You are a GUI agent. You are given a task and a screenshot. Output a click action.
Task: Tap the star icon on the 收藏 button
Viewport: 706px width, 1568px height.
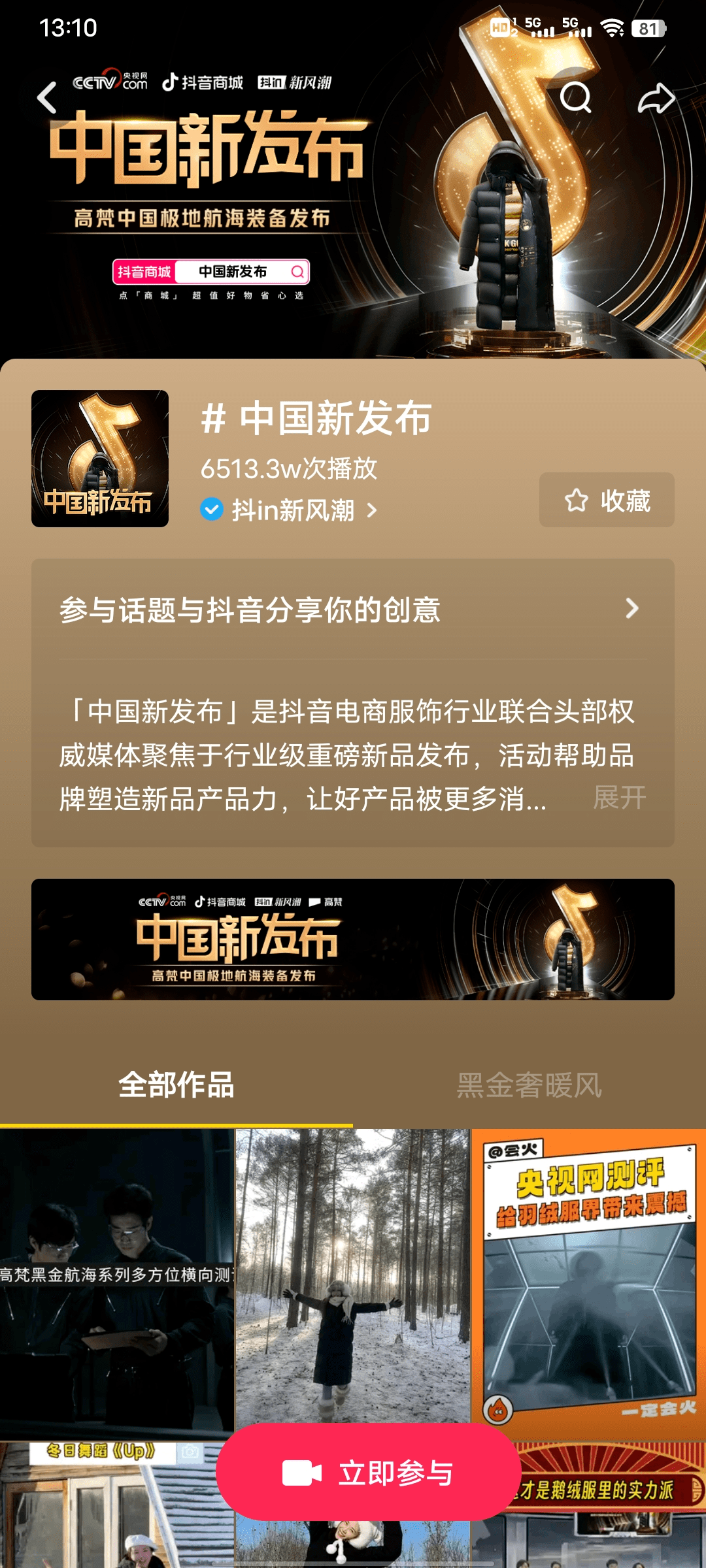click(576, 501)
